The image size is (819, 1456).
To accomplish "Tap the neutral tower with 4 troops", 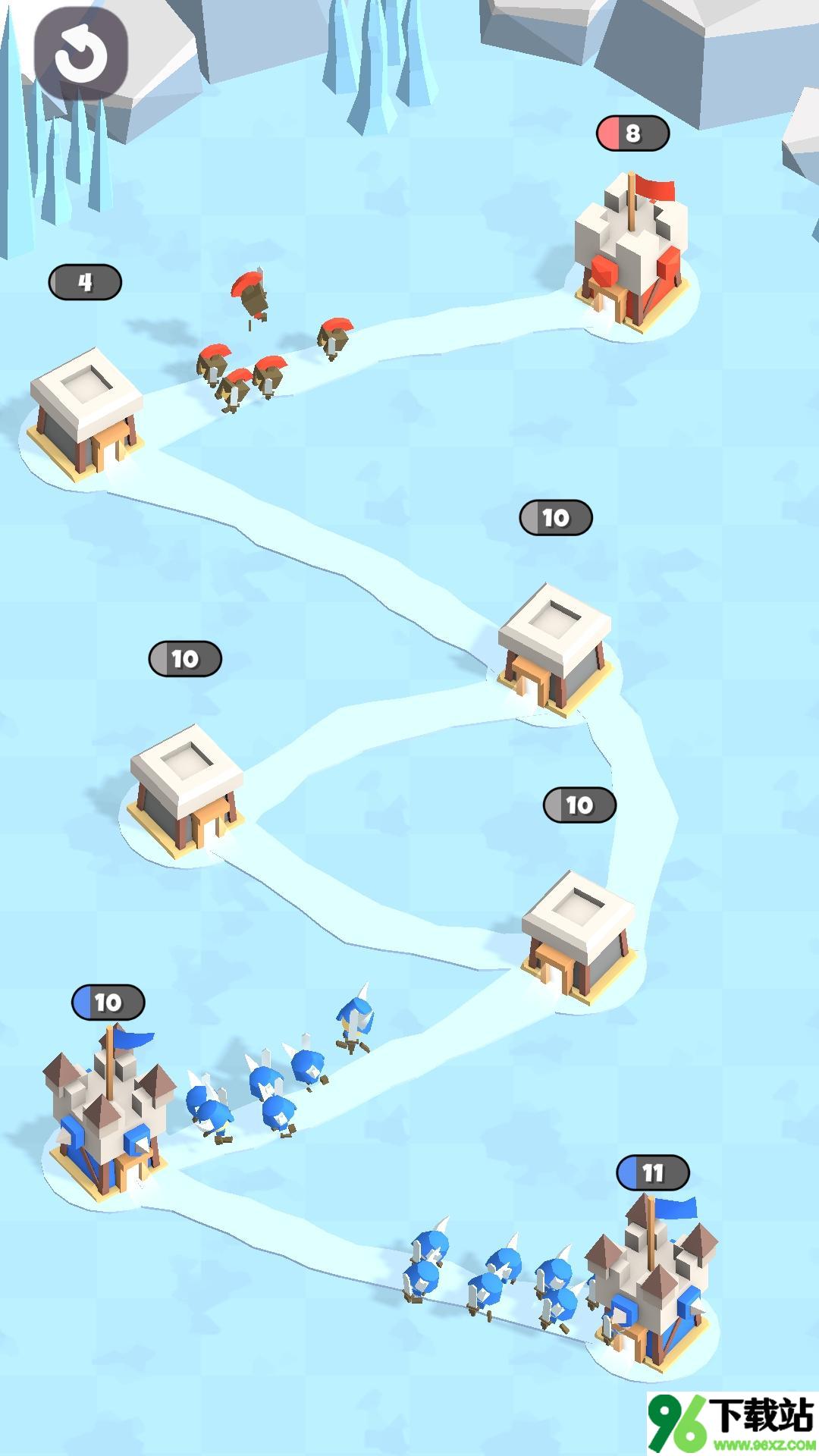I will 86,414.
